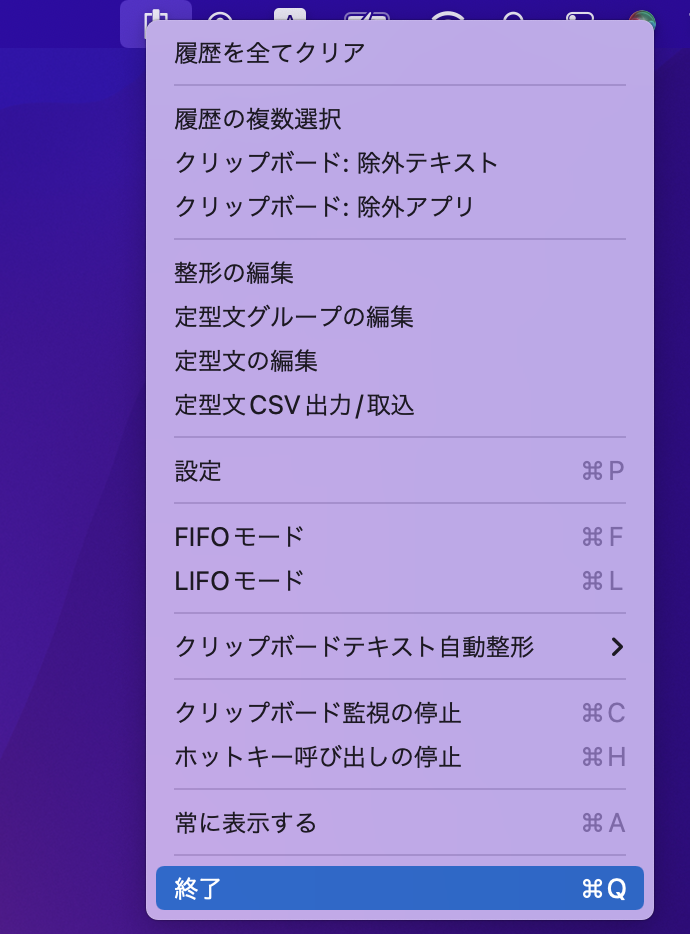The height and width of the screenshot is (934, 690).
Task: Quit the app with 終了
Action: point(400,888)
